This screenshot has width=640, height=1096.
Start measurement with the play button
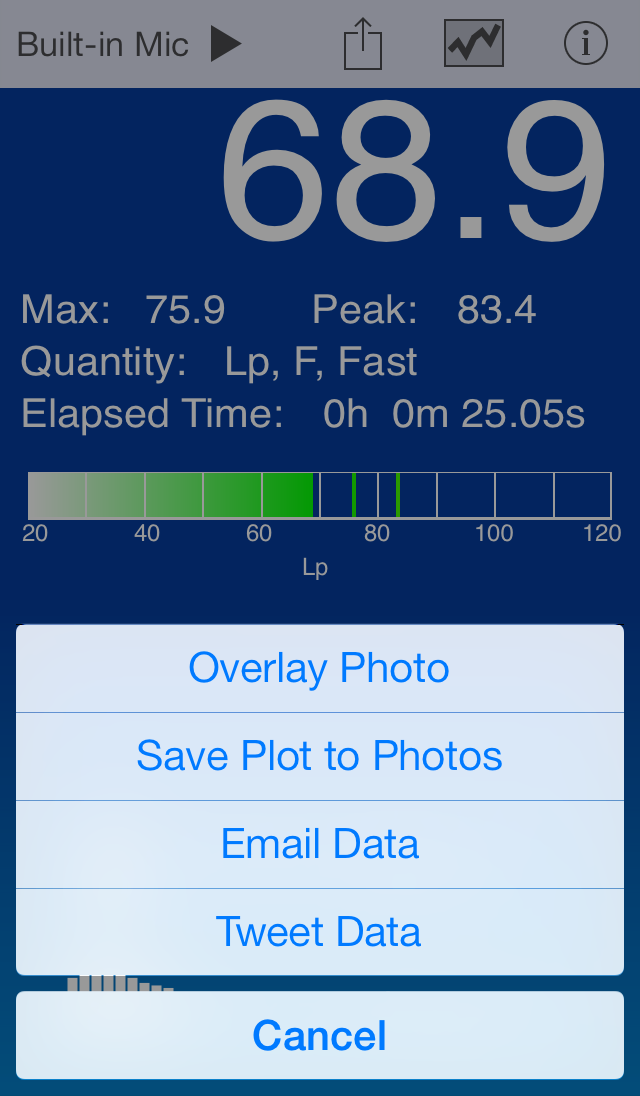tap(226, 45)
